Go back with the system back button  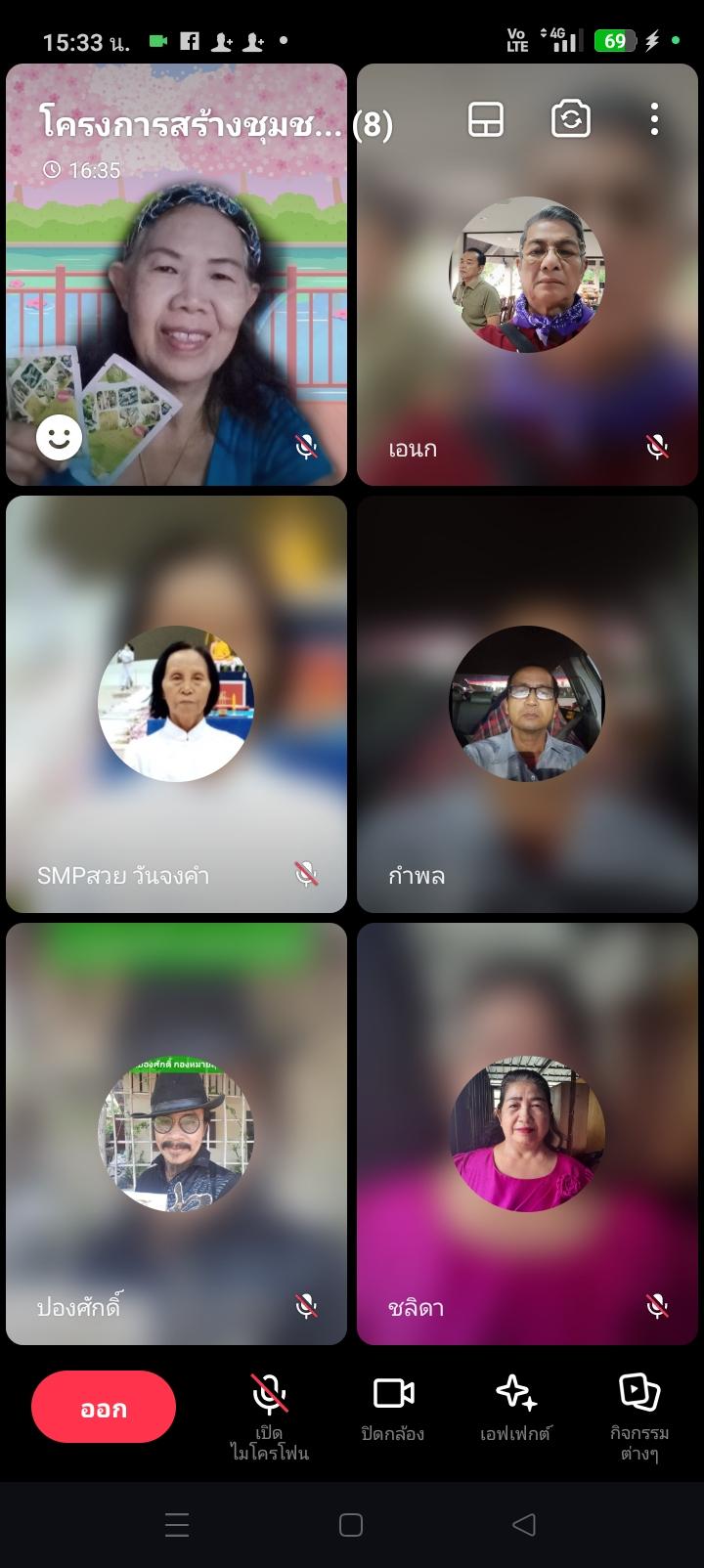click(525, 1524)
